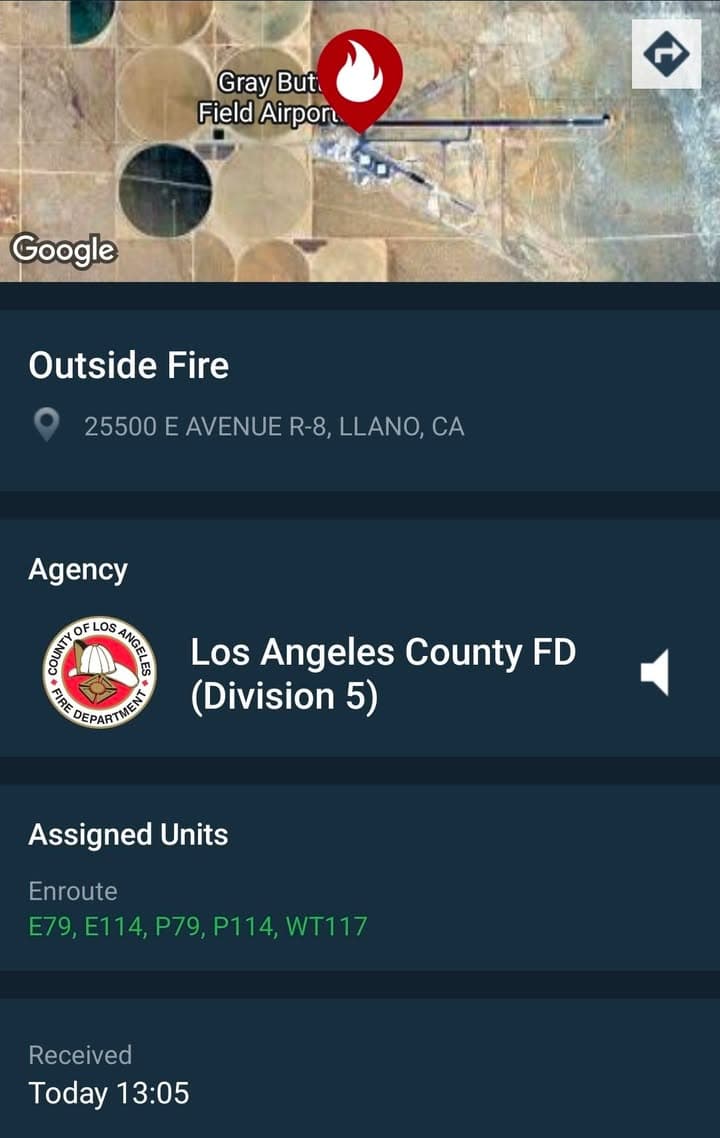Screen dimensions: 720x1138
Task: Expand the Received timestamp section
Action: [82, 1055]
